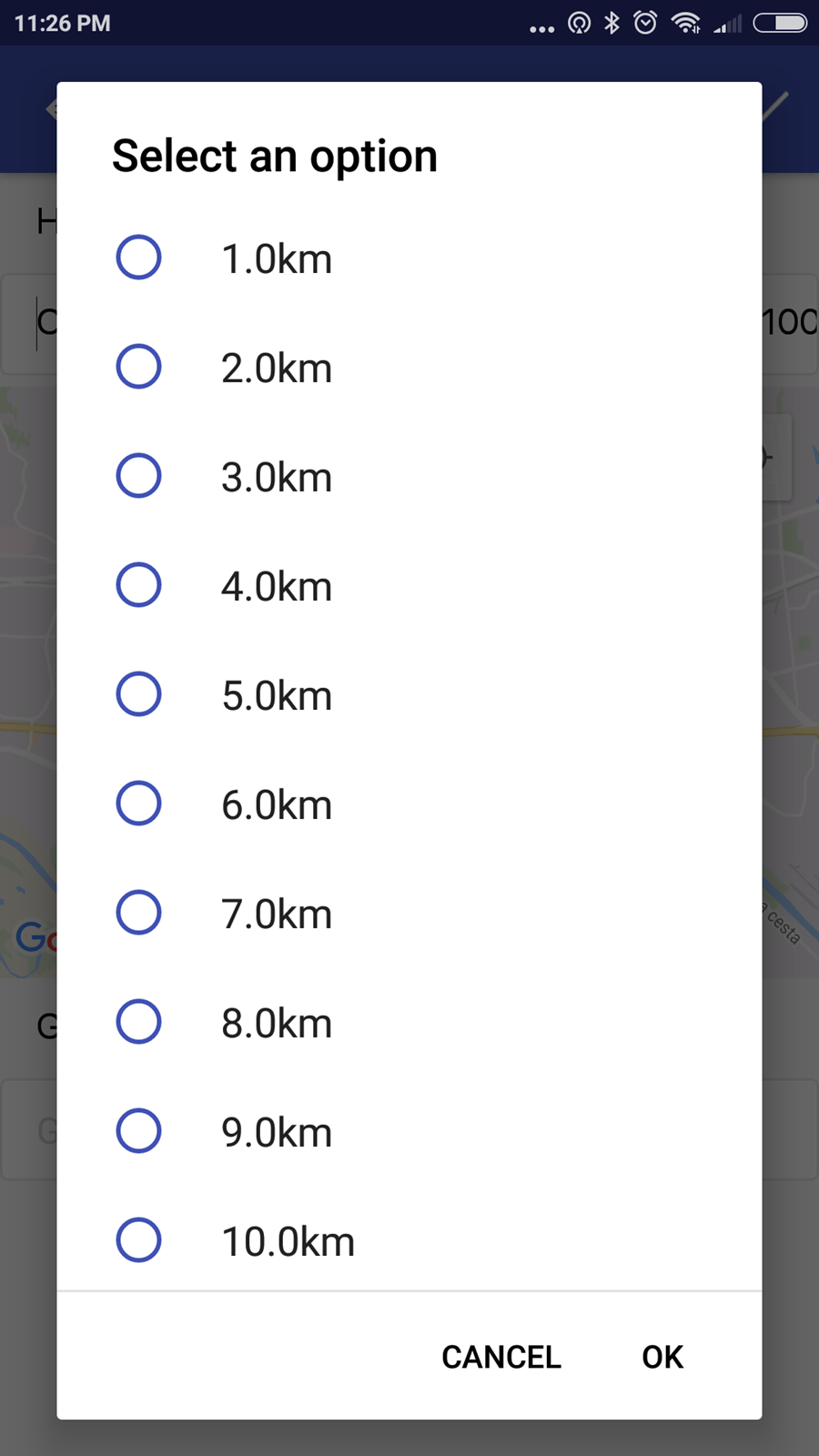Tap the 6.0km radio button

(409, 804)
